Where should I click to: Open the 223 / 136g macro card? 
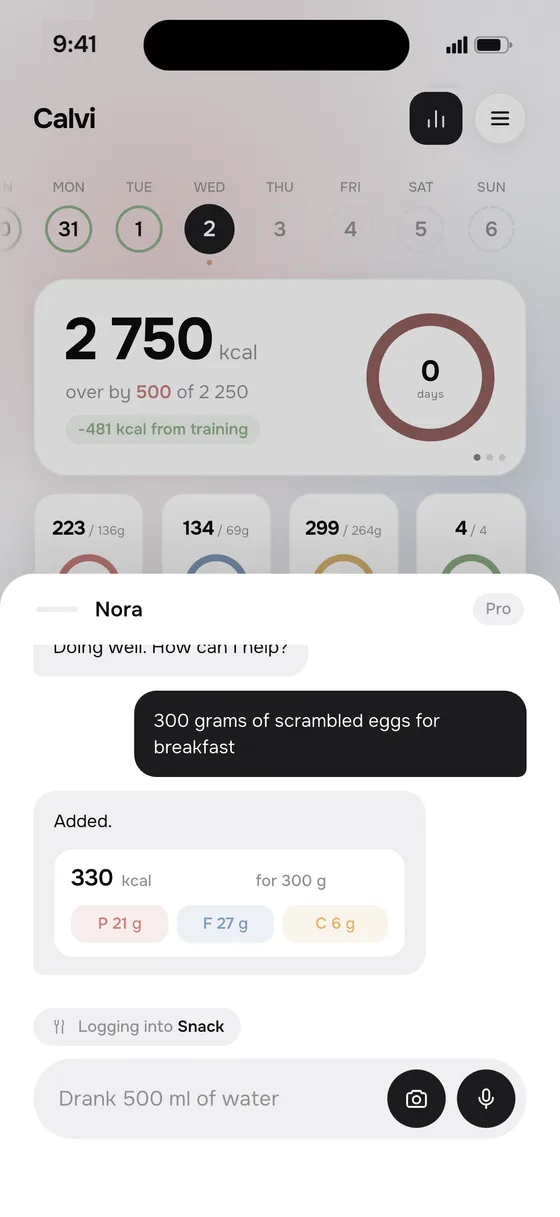pos(88,535)
